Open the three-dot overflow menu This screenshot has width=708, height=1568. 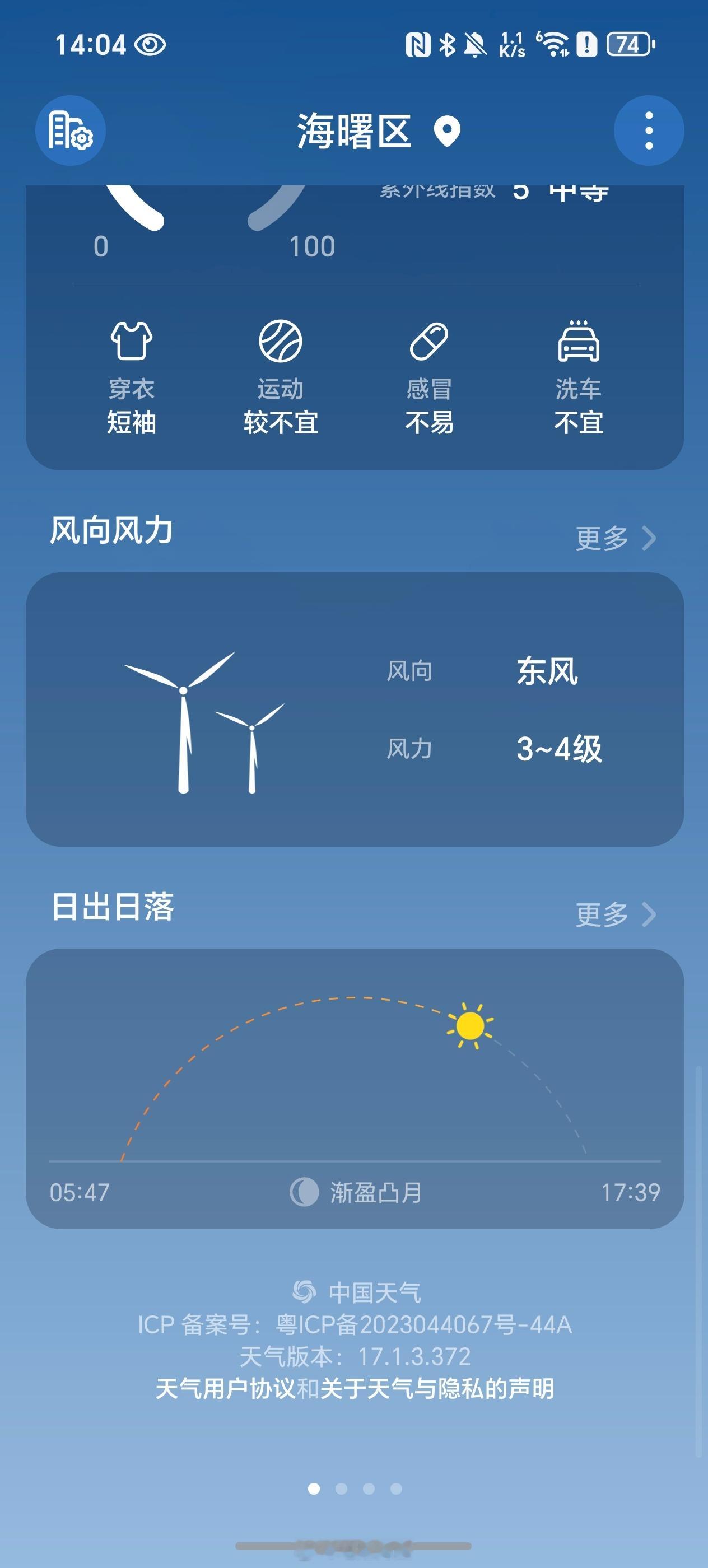(x=648, y=131)
